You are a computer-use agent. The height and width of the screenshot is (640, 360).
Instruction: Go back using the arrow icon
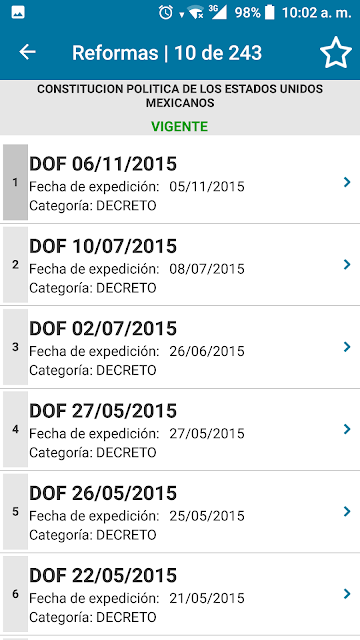27,52
